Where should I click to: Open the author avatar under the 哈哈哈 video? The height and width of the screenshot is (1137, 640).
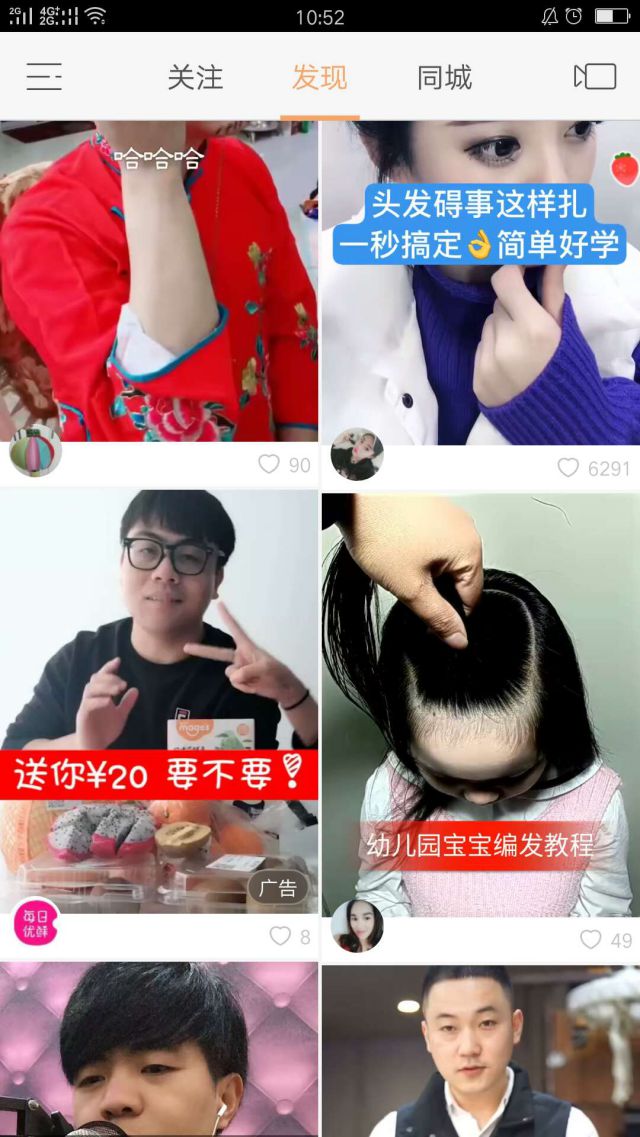point(36,452)
